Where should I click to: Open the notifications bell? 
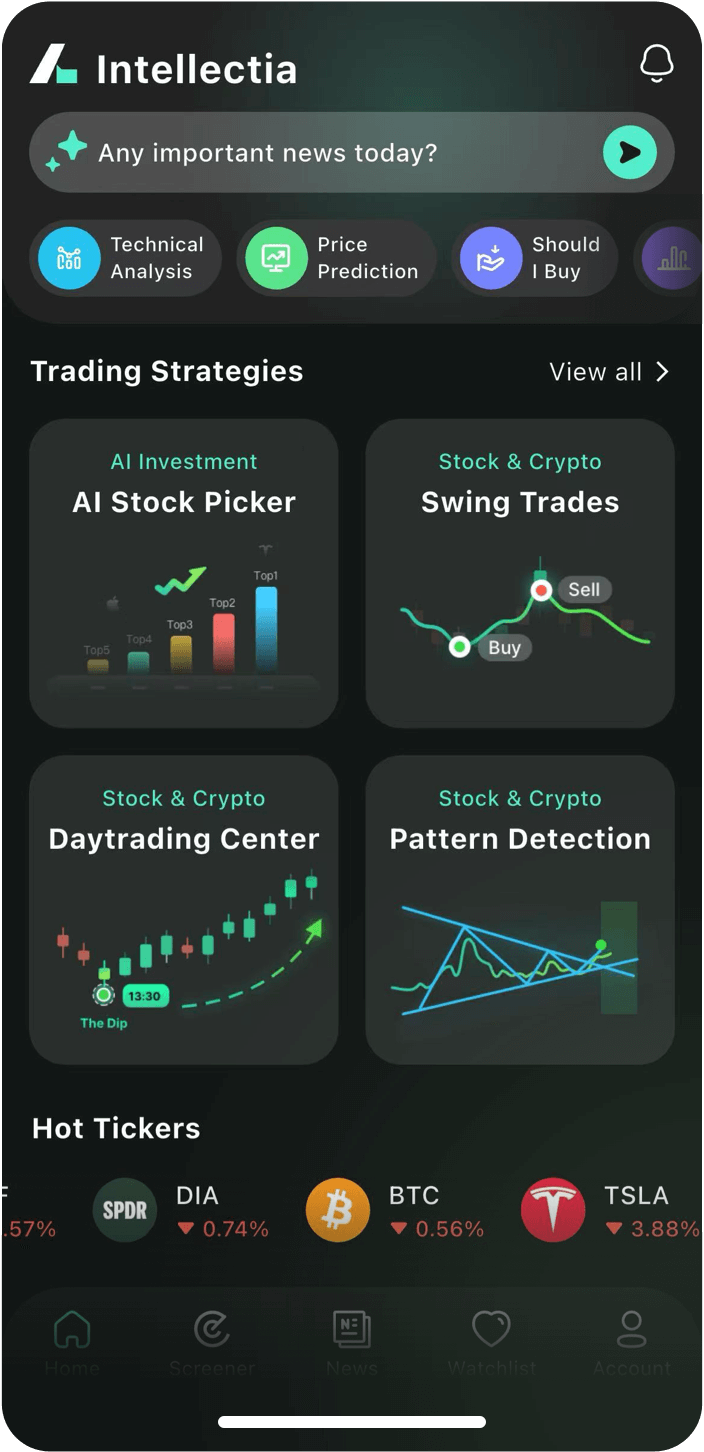tap(656, 64)
